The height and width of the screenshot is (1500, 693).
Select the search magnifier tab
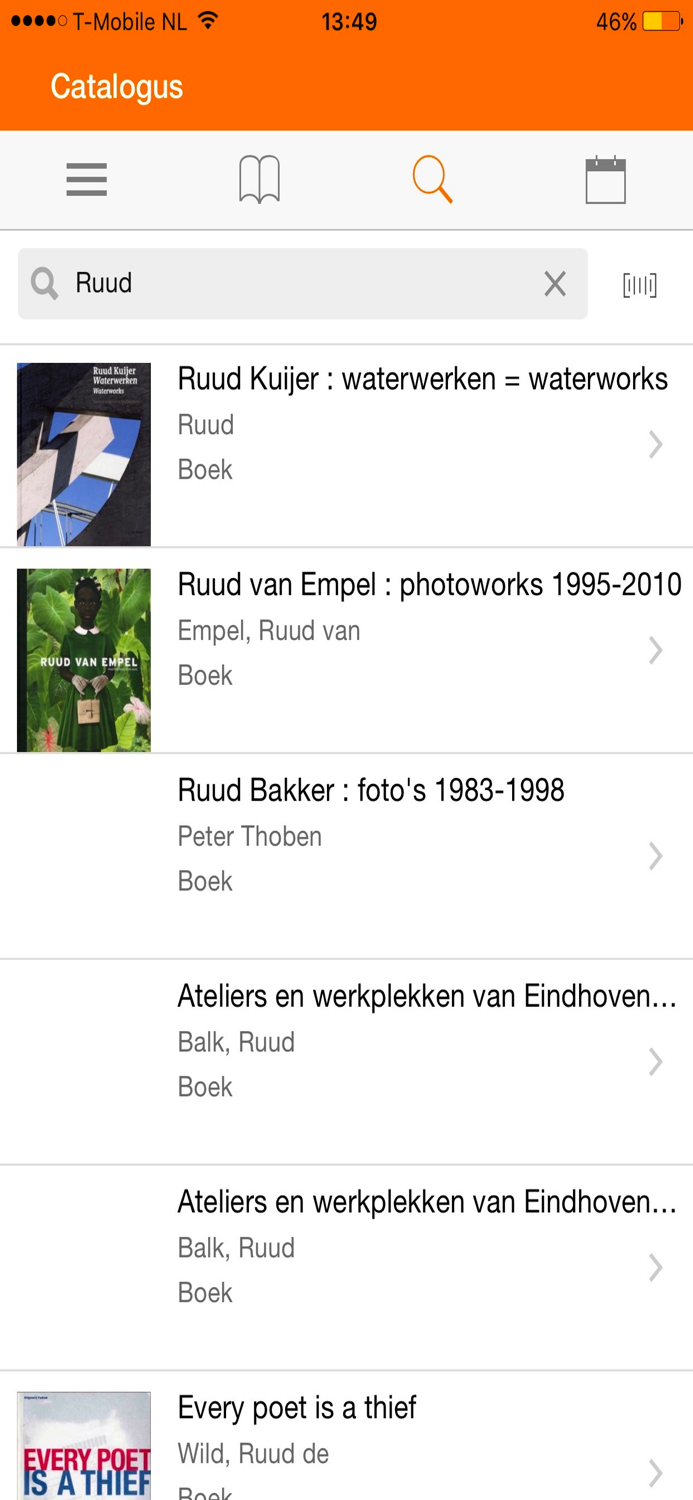pos(432,180)
